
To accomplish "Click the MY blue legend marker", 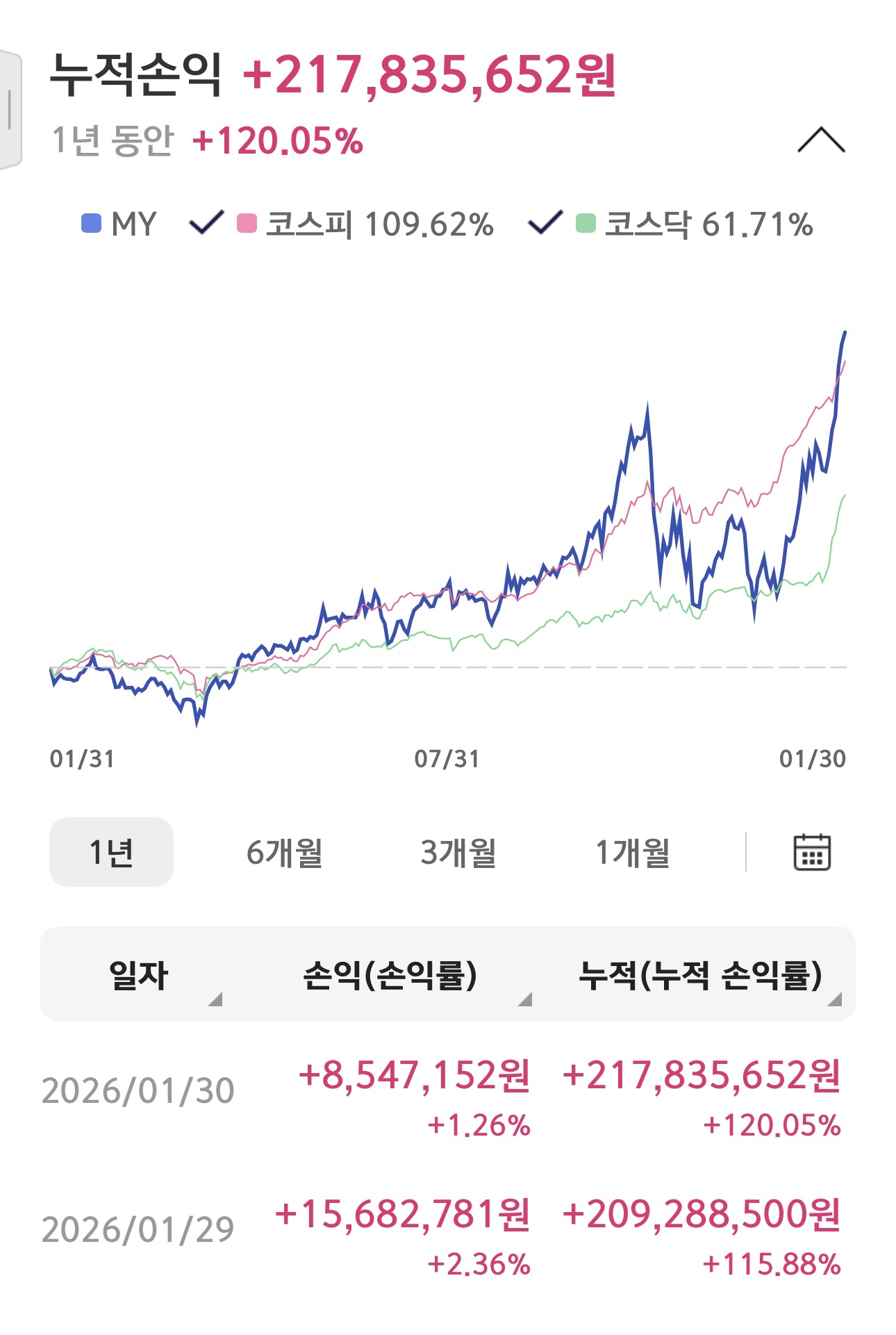I will pyautogui.click(x=90, y=222).
